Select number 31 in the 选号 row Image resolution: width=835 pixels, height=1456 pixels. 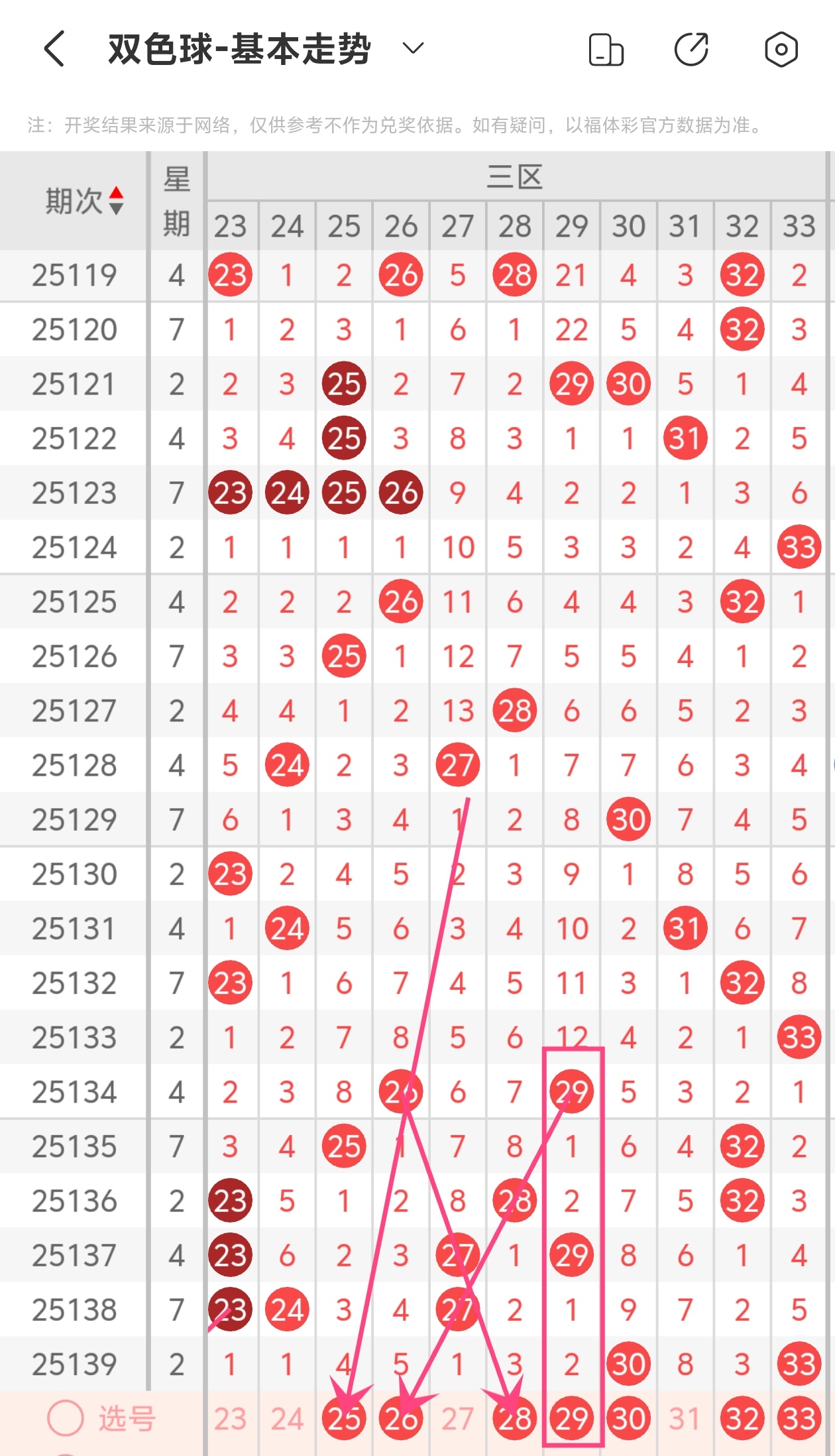pos(685,1419)
